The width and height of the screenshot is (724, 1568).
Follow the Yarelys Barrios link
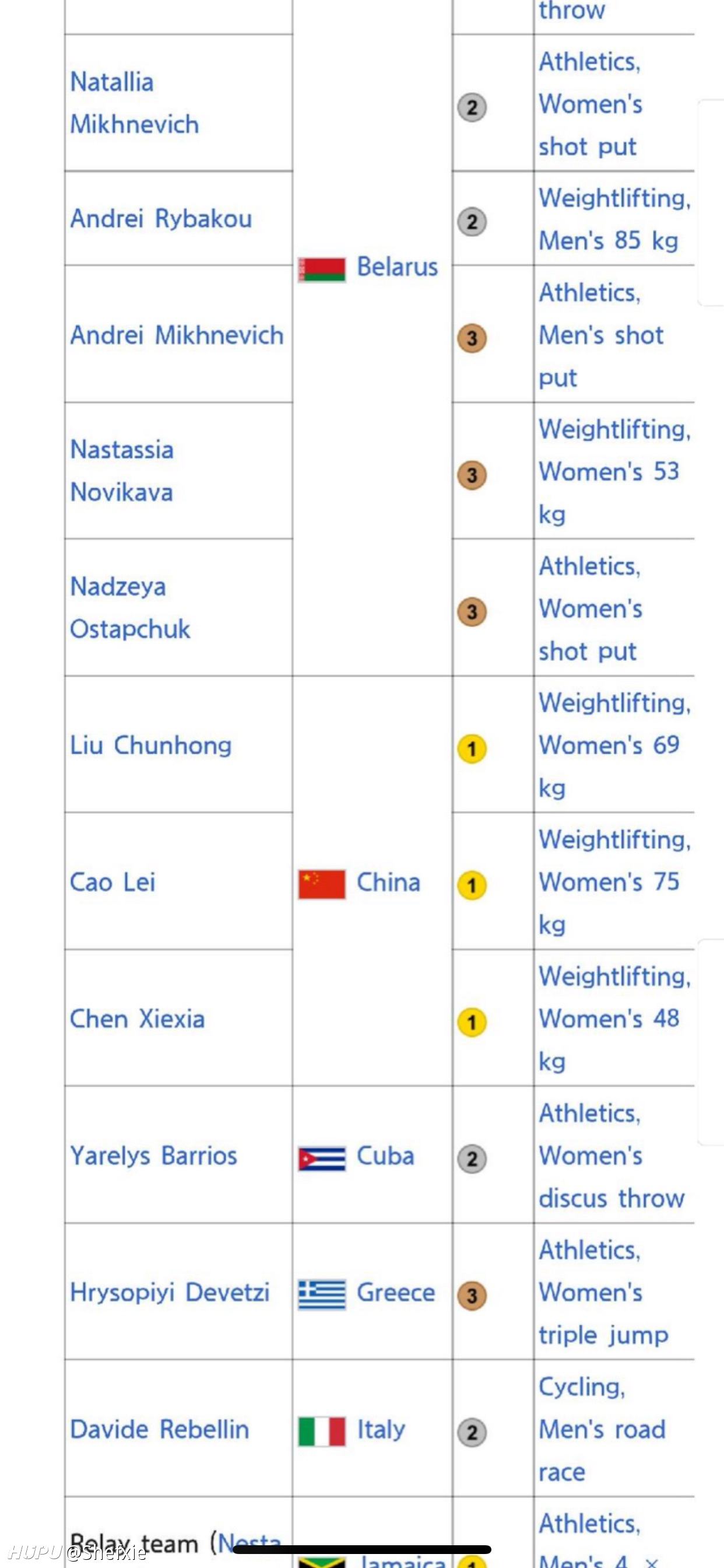(154, 1156)
